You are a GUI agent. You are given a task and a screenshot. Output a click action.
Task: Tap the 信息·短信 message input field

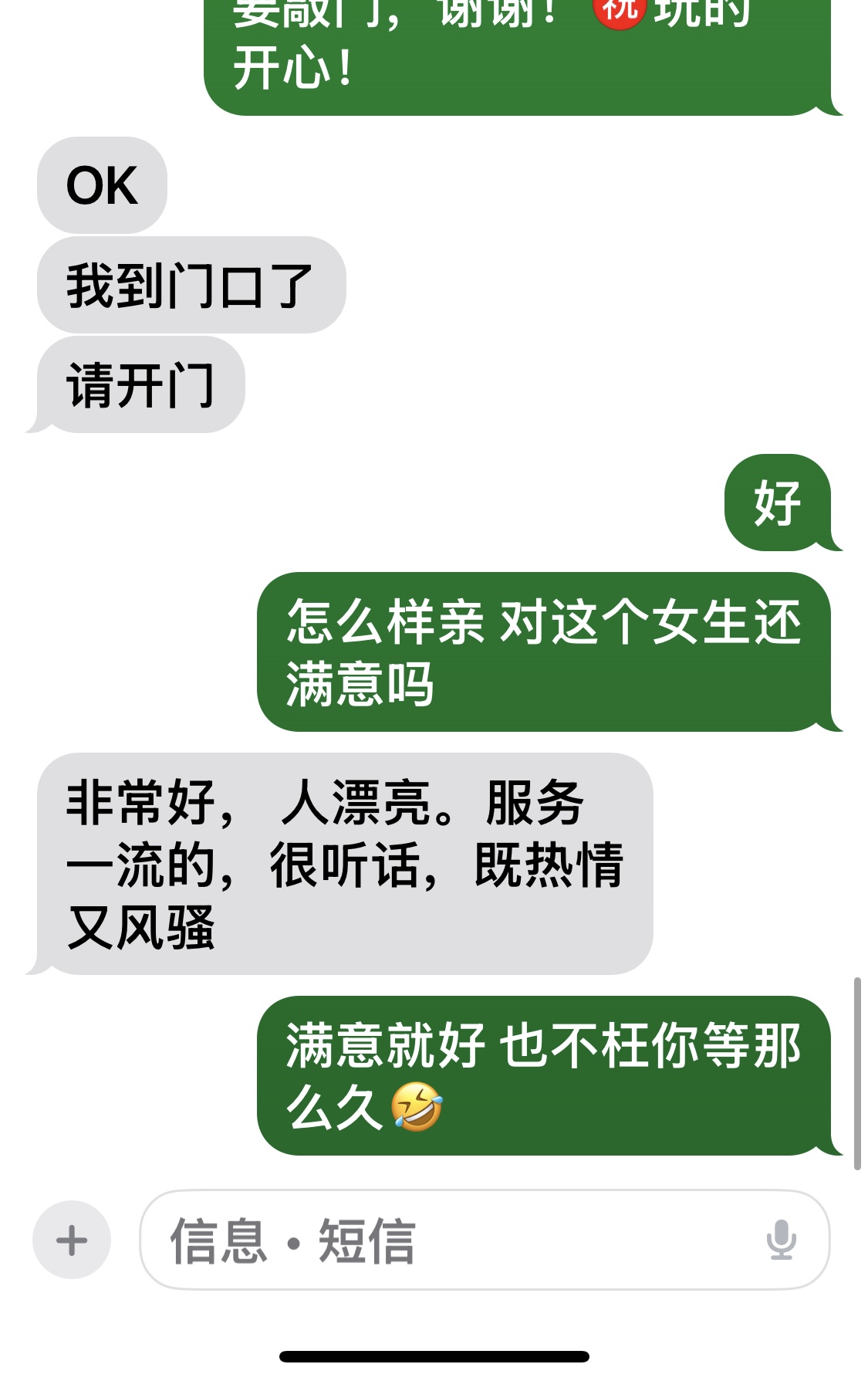tap(448, 1241)
